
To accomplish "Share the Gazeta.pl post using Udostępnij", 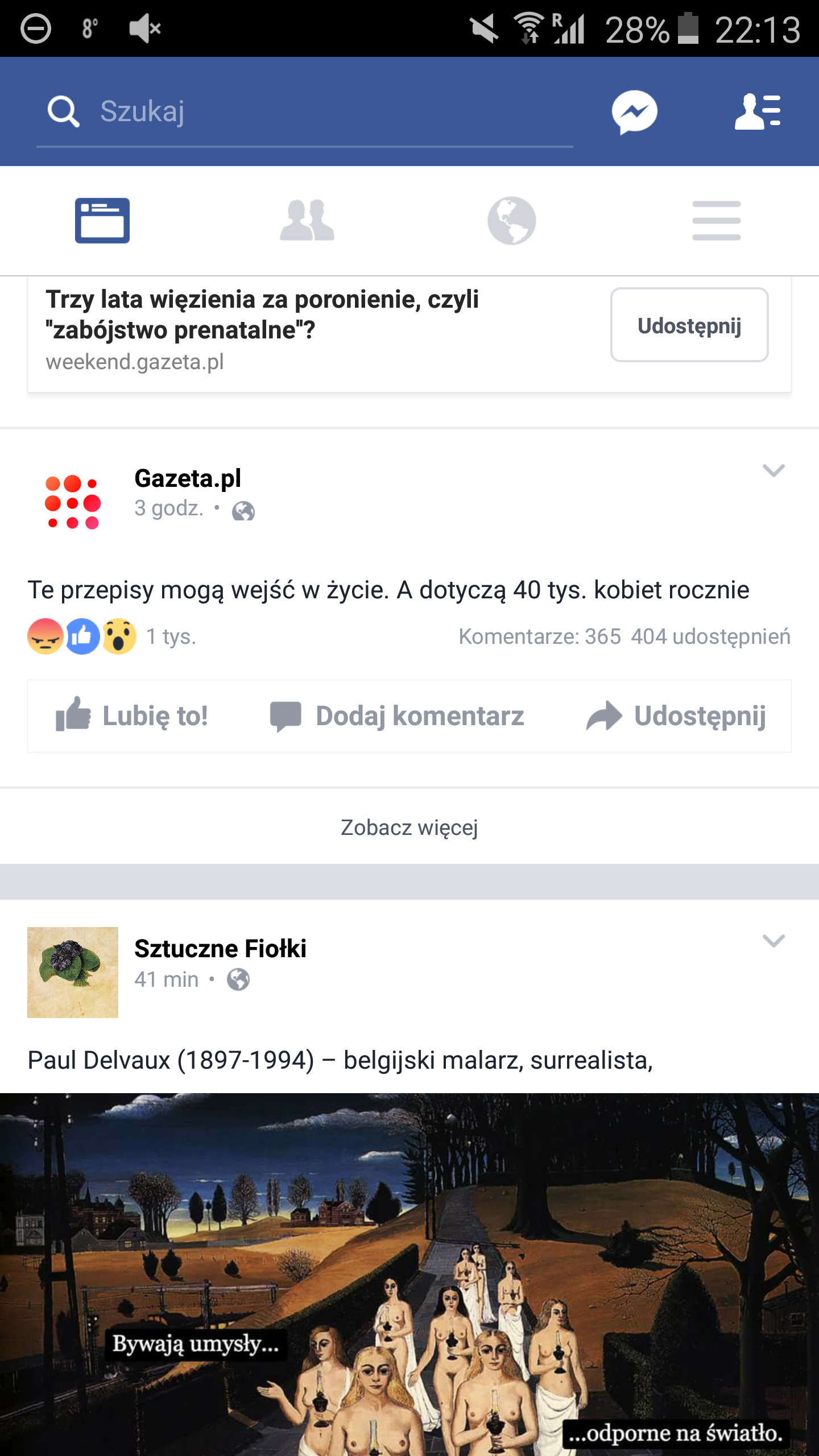I will pyautogui.click(x=676, y=716).
